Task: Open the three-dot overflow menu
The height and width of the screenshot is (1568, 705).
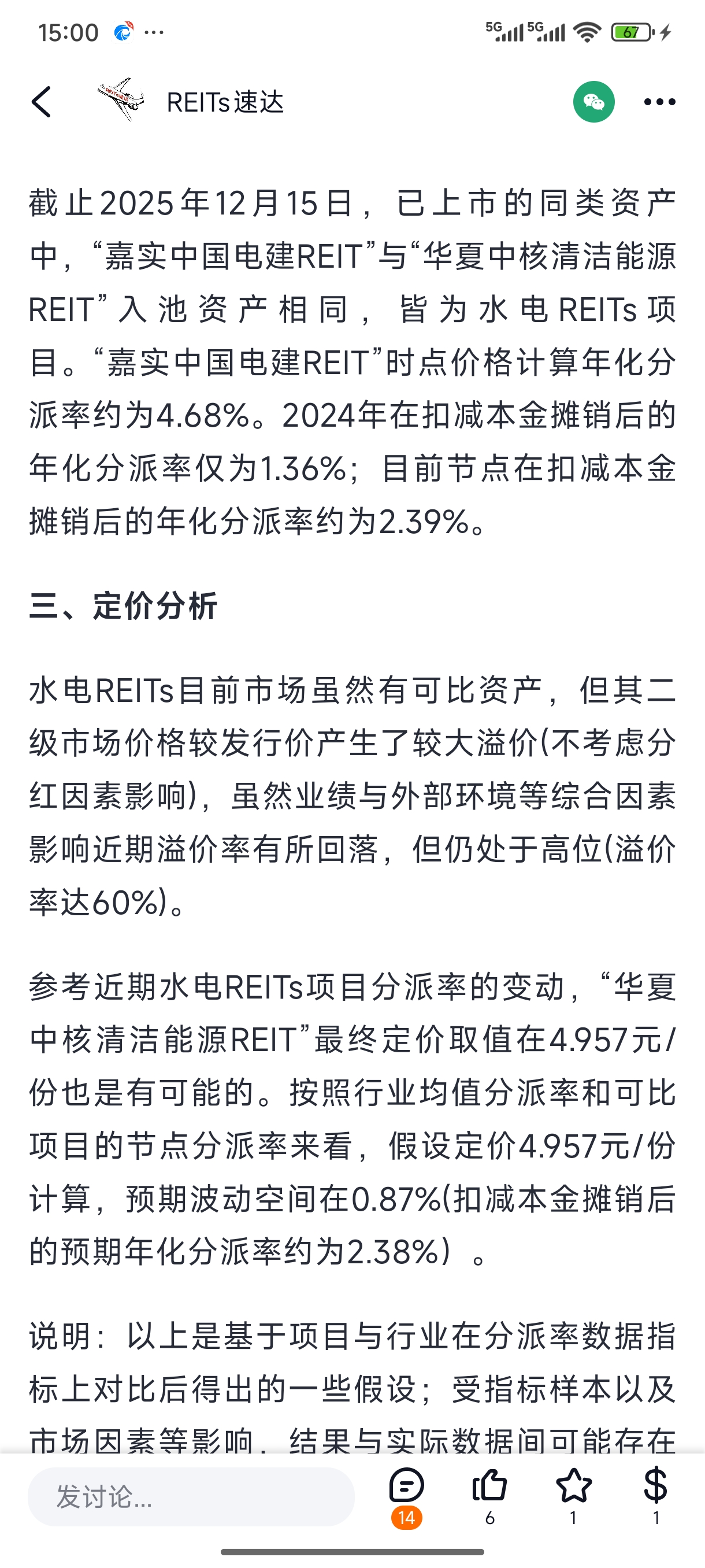Action: [x=659, y=102]
